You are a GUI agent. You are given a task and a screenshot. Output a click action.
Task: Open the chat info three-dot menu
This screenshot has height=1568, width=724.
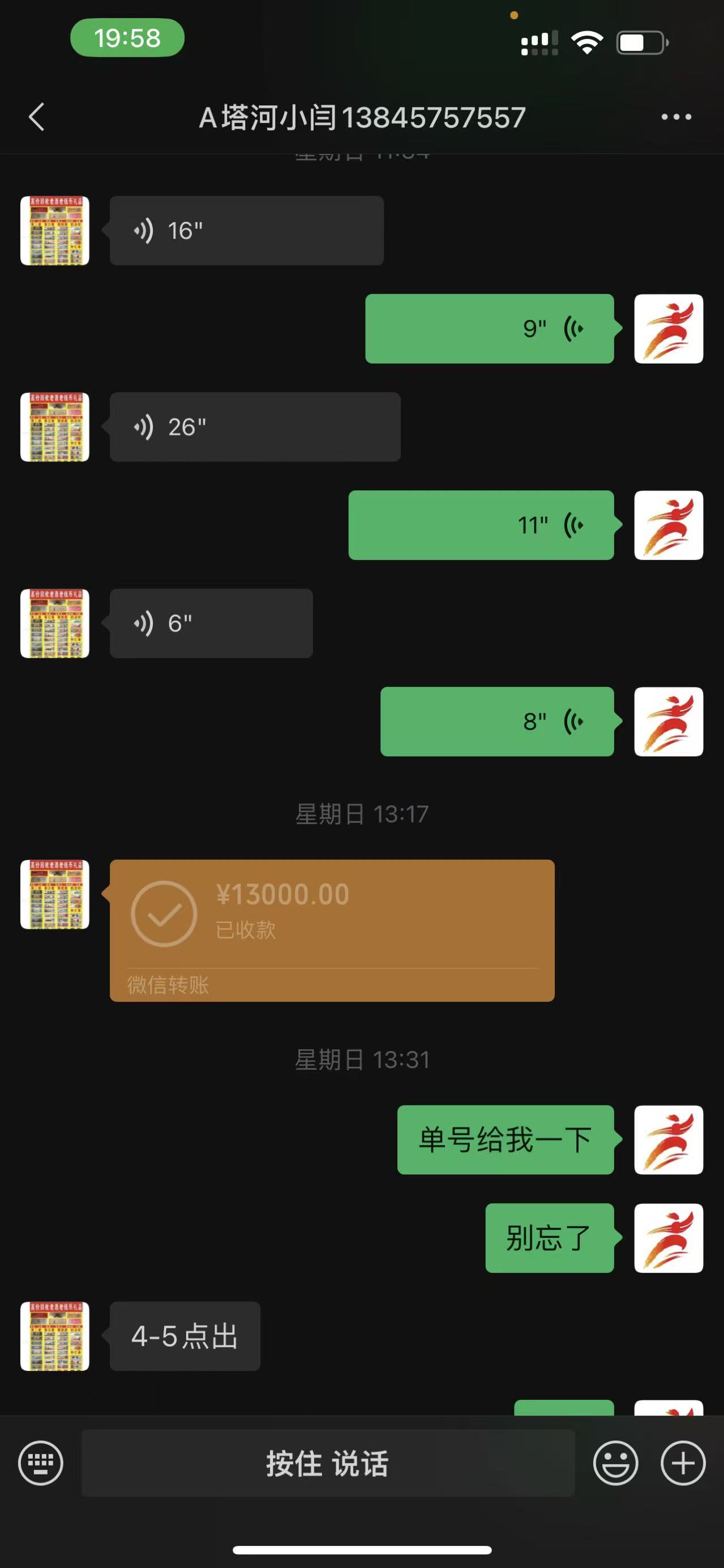(676, 117)
